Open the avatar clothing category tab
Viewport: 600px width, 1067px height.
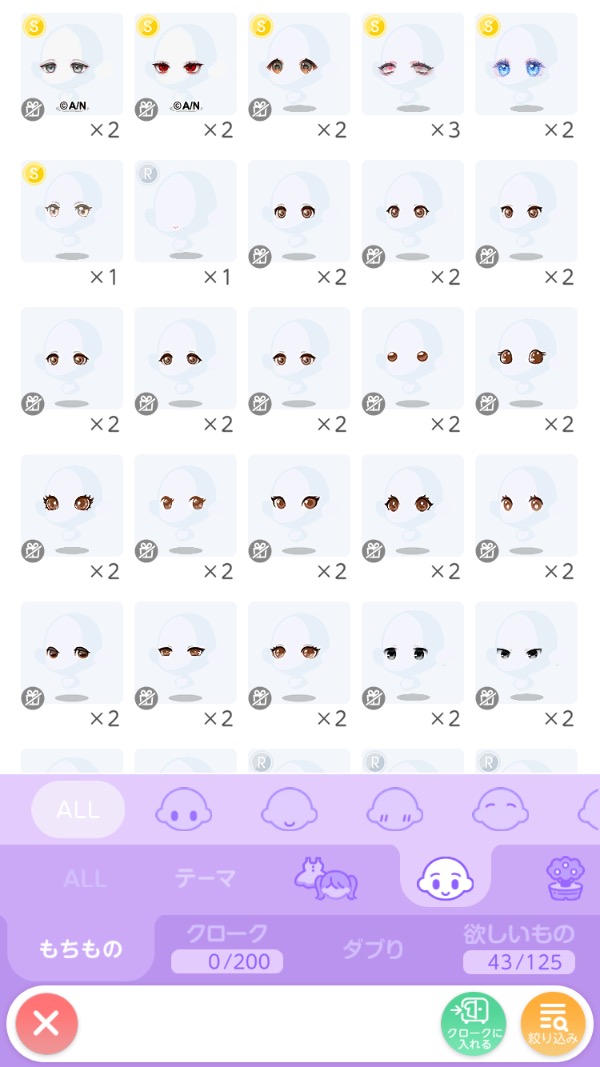coord(326,879)
